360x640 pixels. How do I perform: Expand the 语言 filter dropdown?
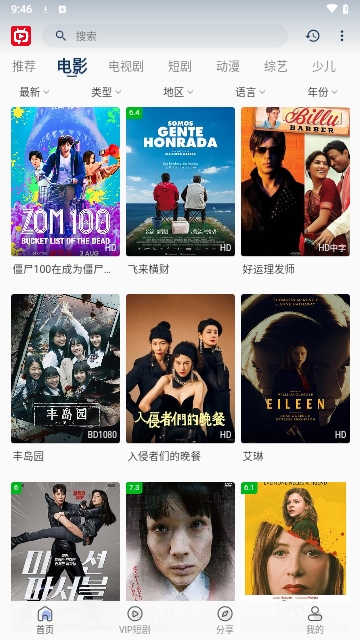point(250,92)
